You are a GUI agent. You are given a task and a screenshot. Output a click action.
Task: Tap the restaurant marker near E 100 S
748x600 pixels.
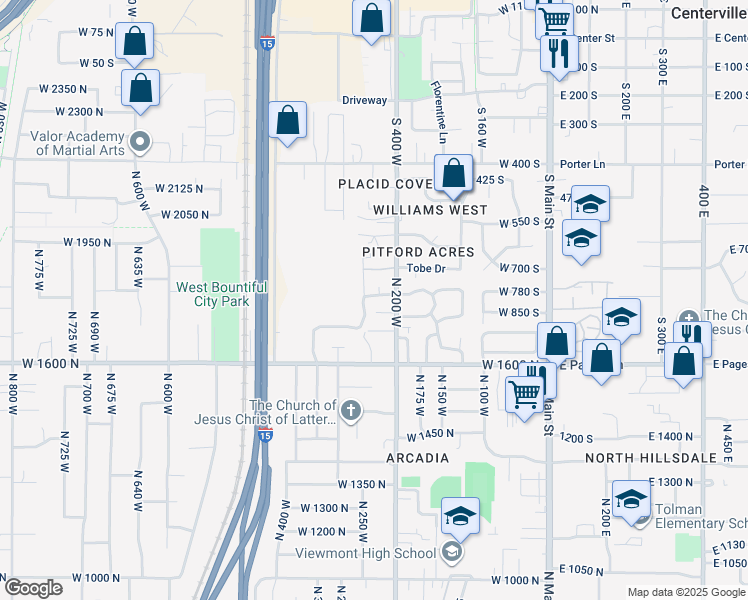(559, 57)
